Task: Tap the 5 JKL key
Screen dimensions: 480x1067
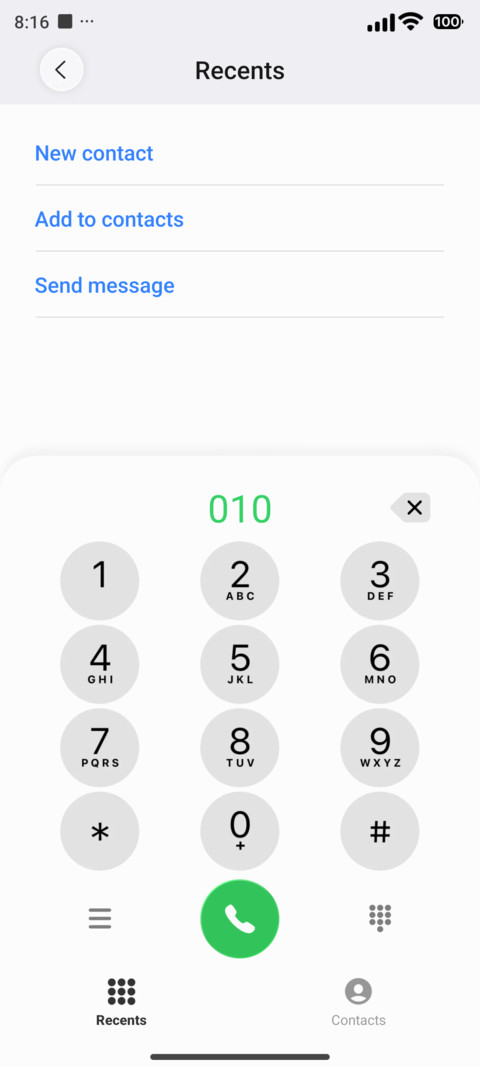Action: (240, 664)
